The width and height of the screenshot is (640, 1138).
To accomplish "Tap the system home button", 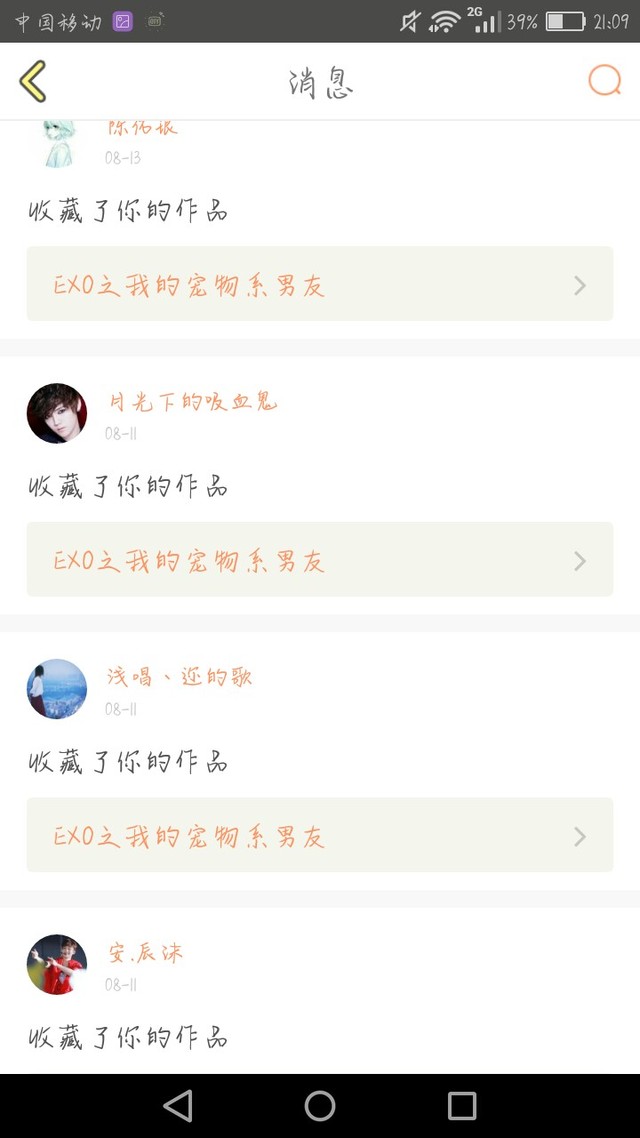I will pyautogui.click(x=320, y=1105).
